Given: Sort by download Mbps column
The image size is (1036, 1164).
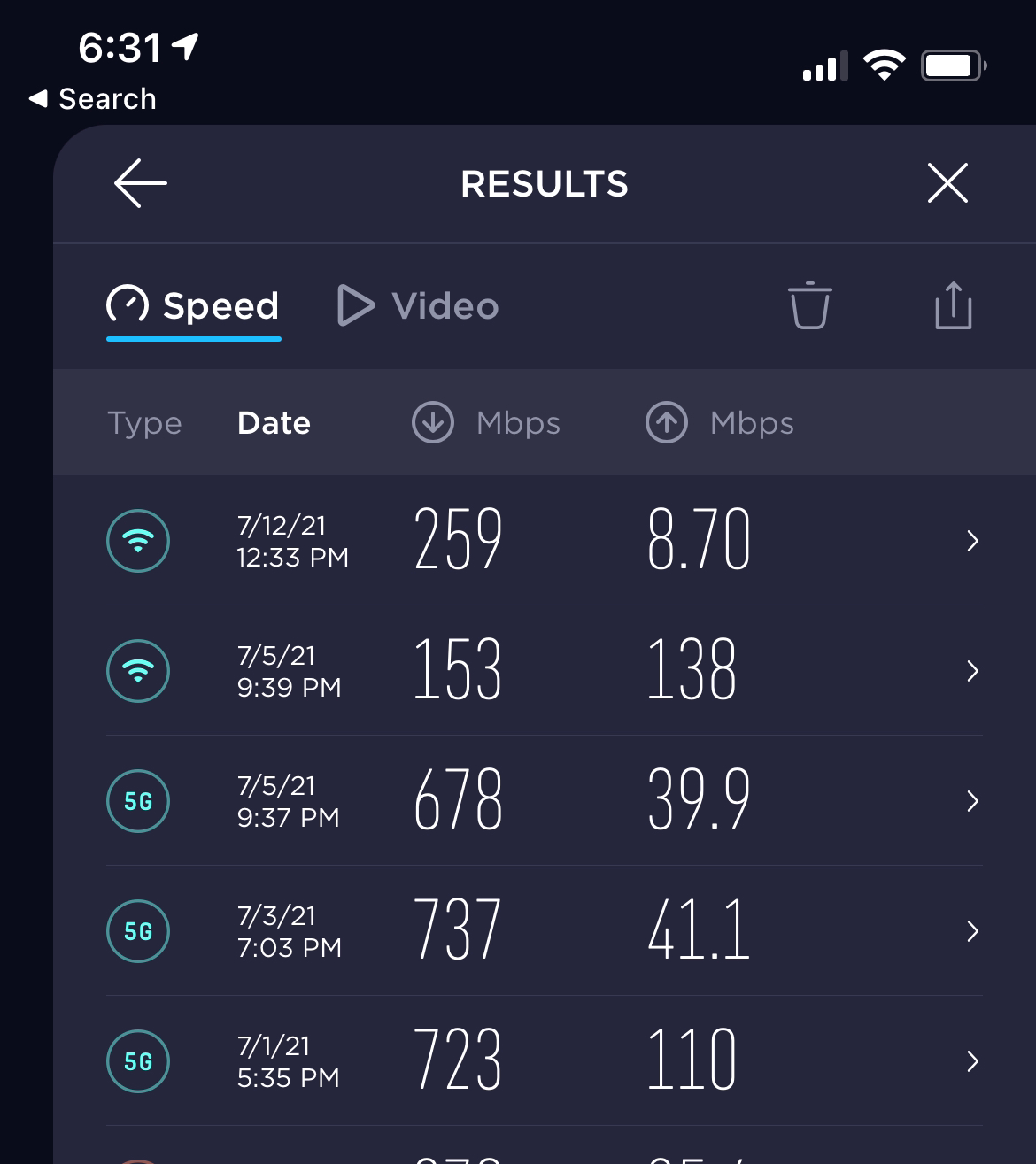Looking at the screenshot, I should (x=486, y=423).
